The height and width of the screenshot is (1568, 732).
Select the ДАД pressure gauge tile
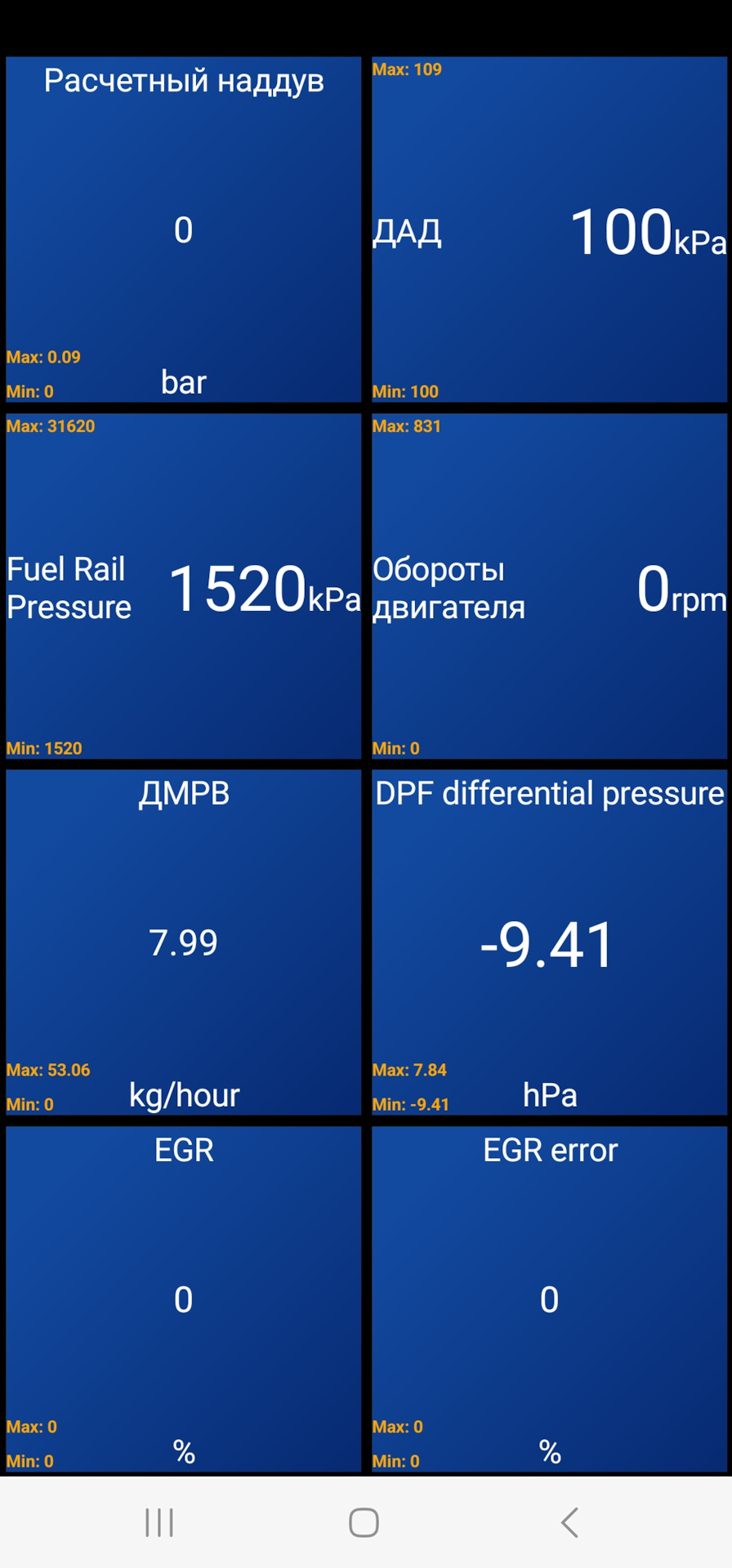(549, 229)
